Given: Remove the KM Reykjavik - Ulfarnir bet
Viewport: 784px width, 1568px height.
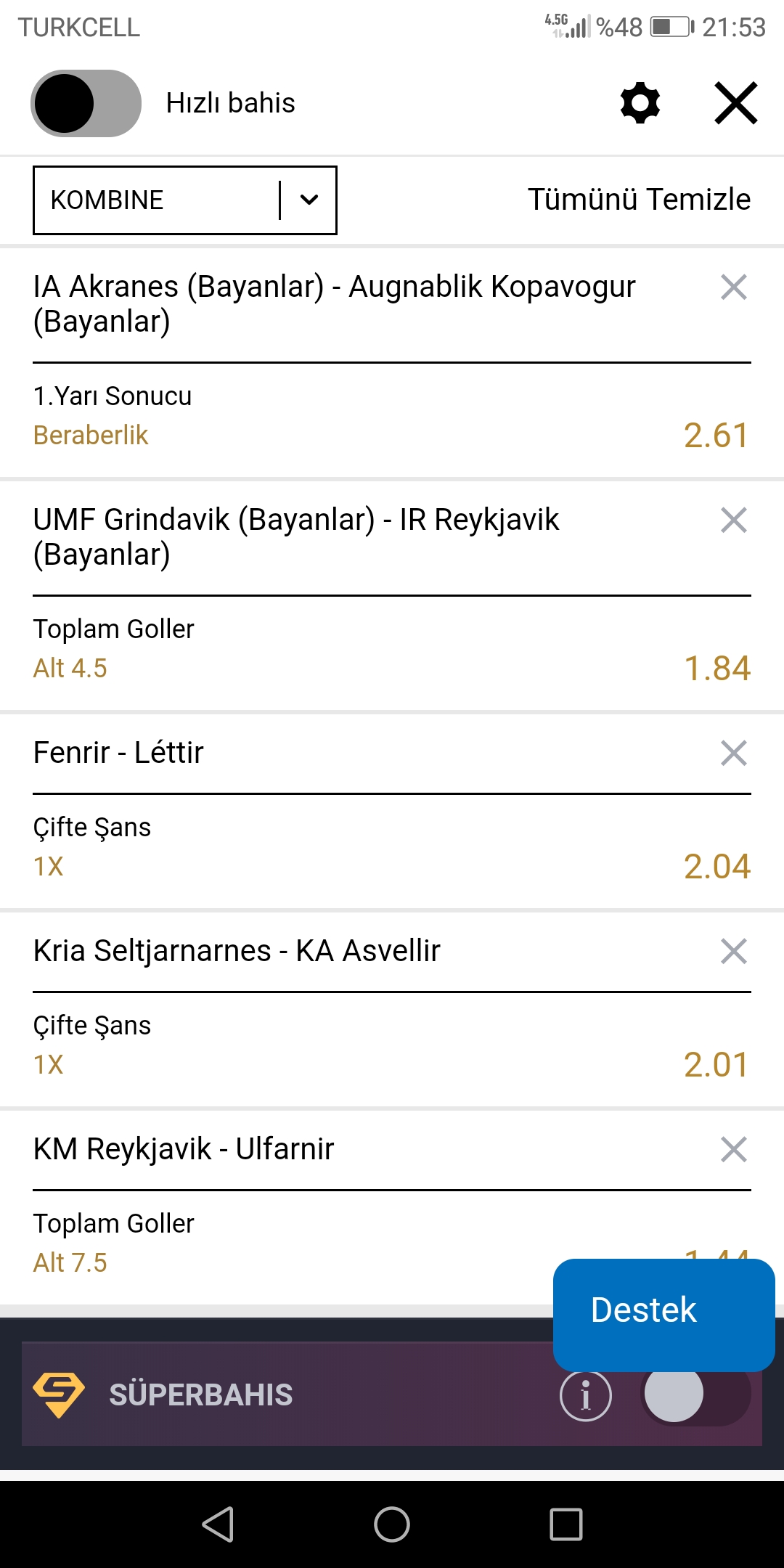Looking at the screenshot, I should (x=734, y=1150).
